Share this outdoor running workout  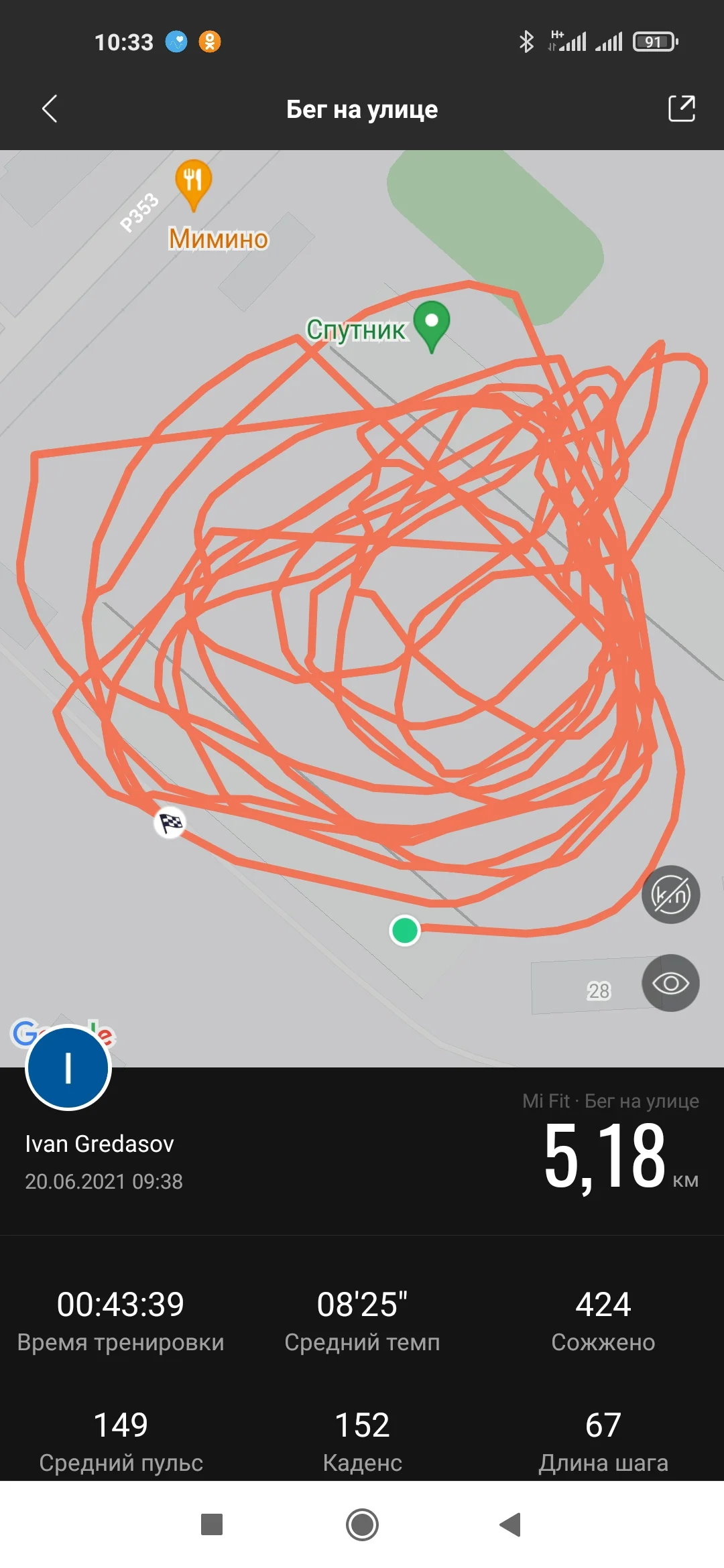[x=682, y=109]
